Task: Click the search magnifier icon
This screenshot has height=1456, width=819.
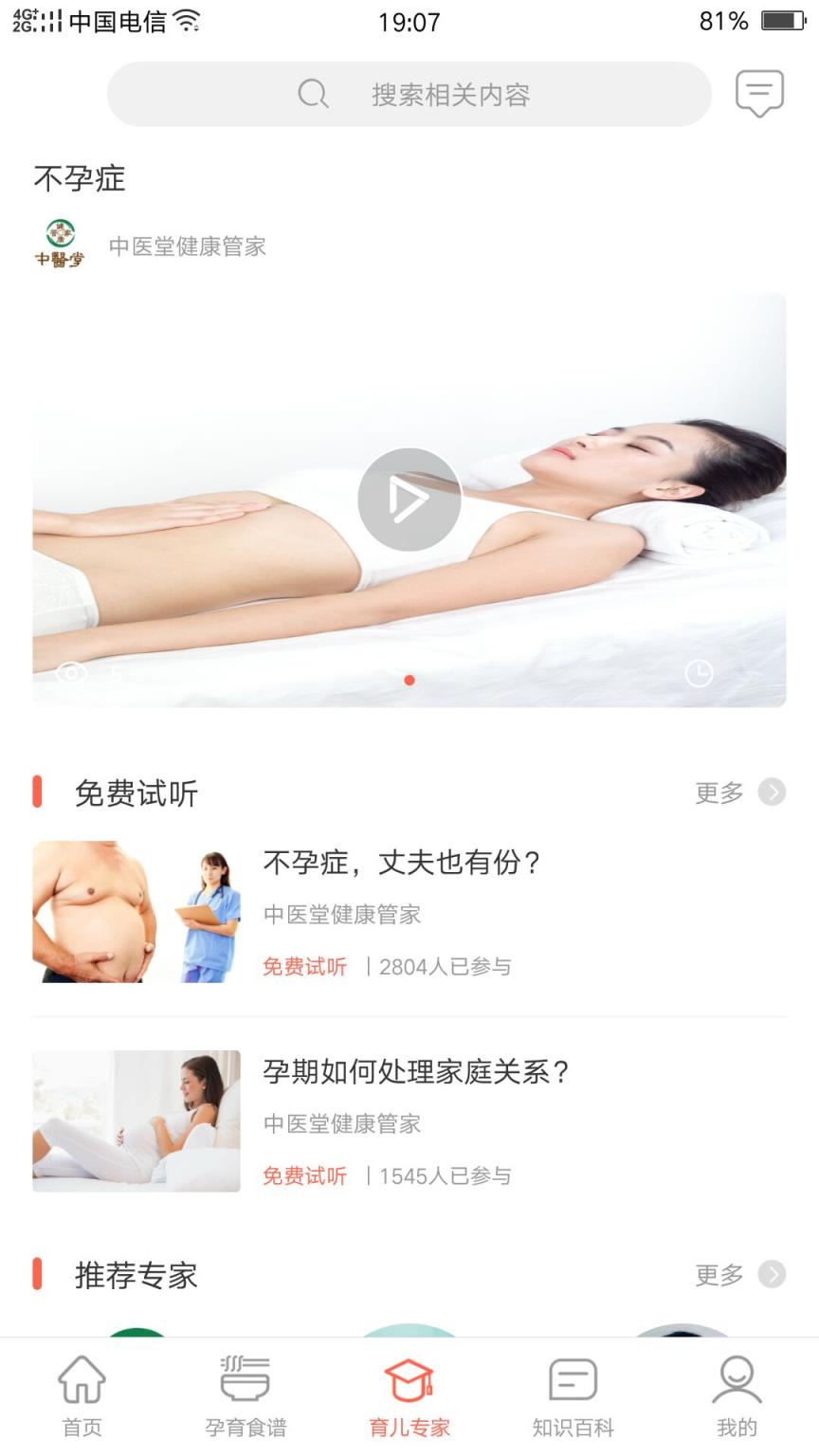Action: (313, 94)
